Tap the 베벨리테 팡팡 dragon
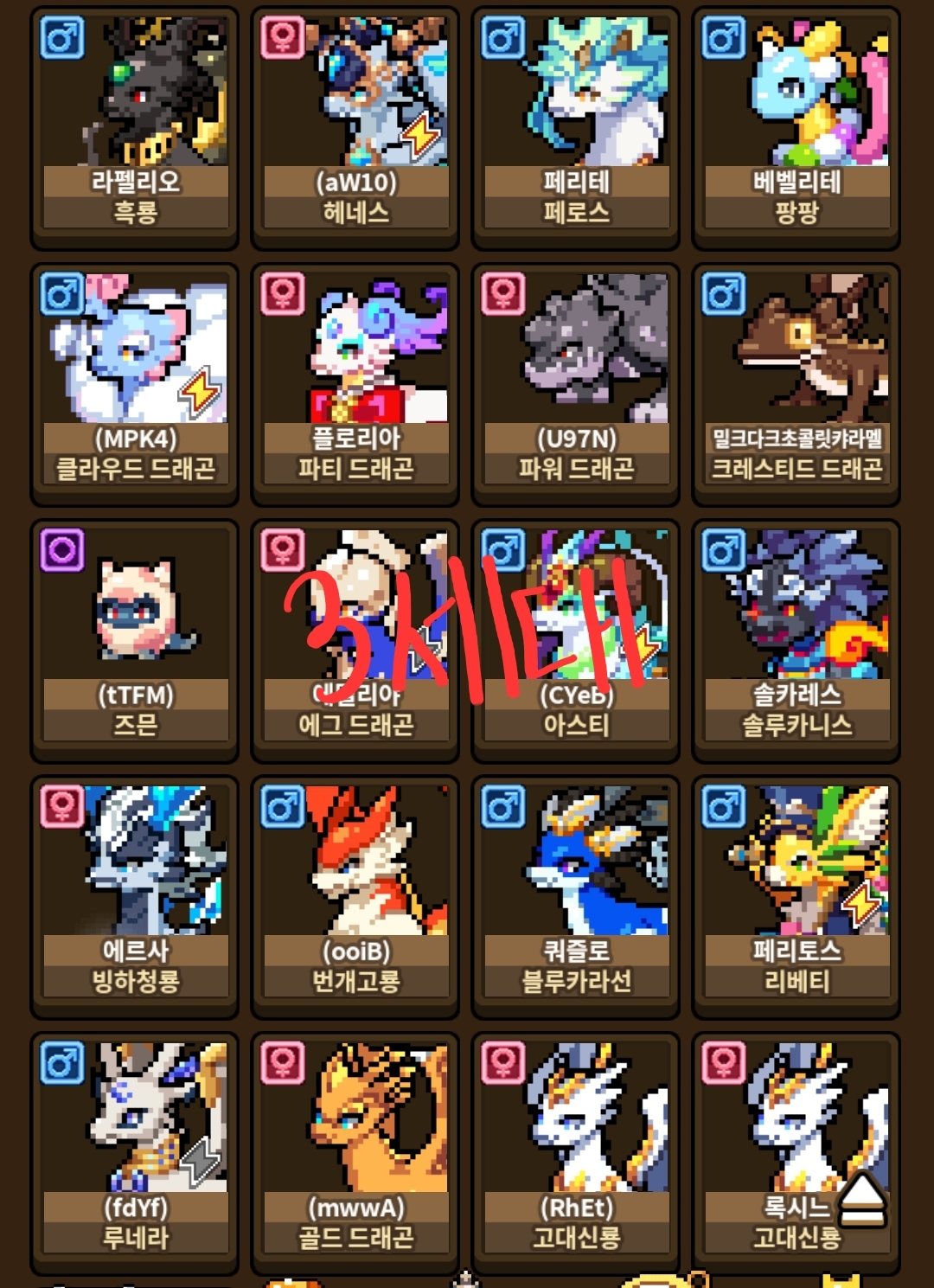 click(x=796, y=125)
